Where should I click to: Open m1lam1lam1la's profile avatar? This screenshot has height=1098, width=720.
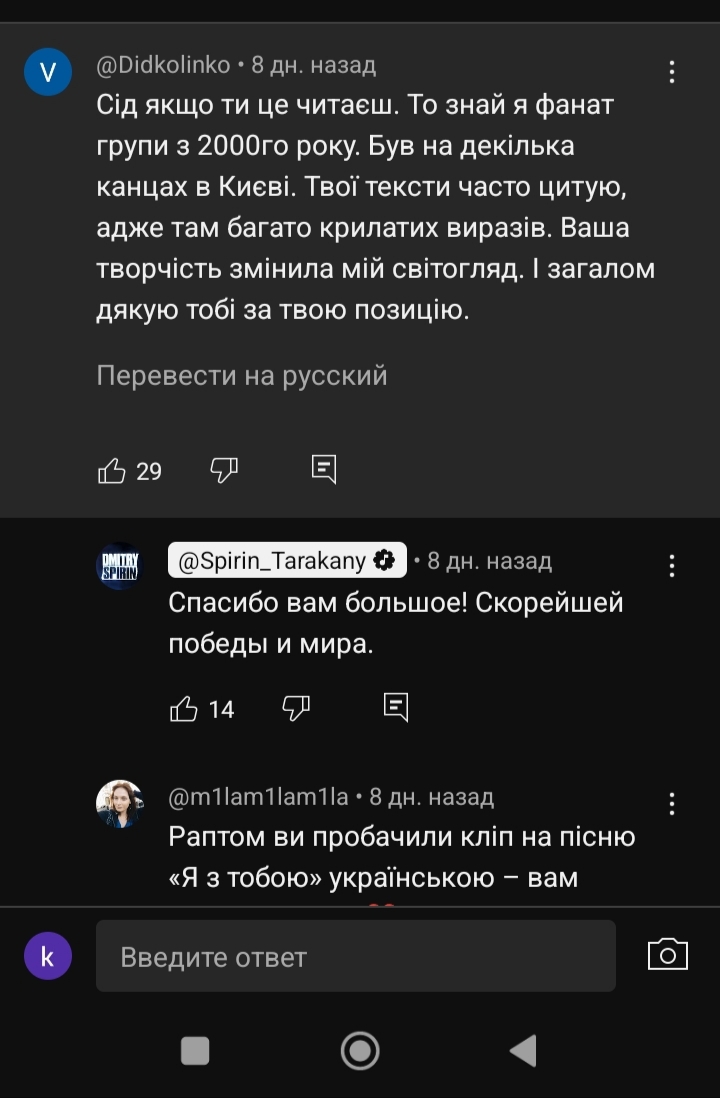click(x=120, y=804)
